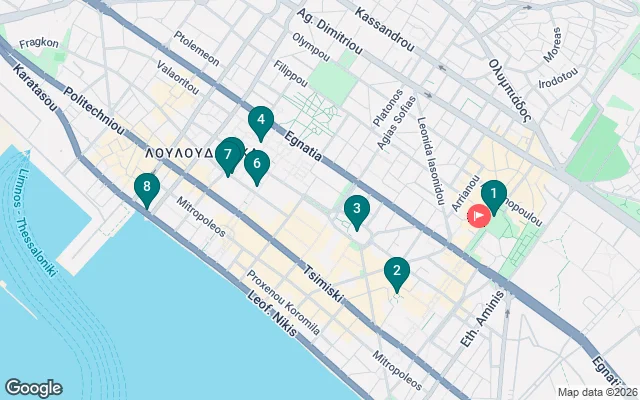Image resolution: width=640 pixels, height=400 pixels.
Task: Select map marker number 1
Action: coord(494,194)
